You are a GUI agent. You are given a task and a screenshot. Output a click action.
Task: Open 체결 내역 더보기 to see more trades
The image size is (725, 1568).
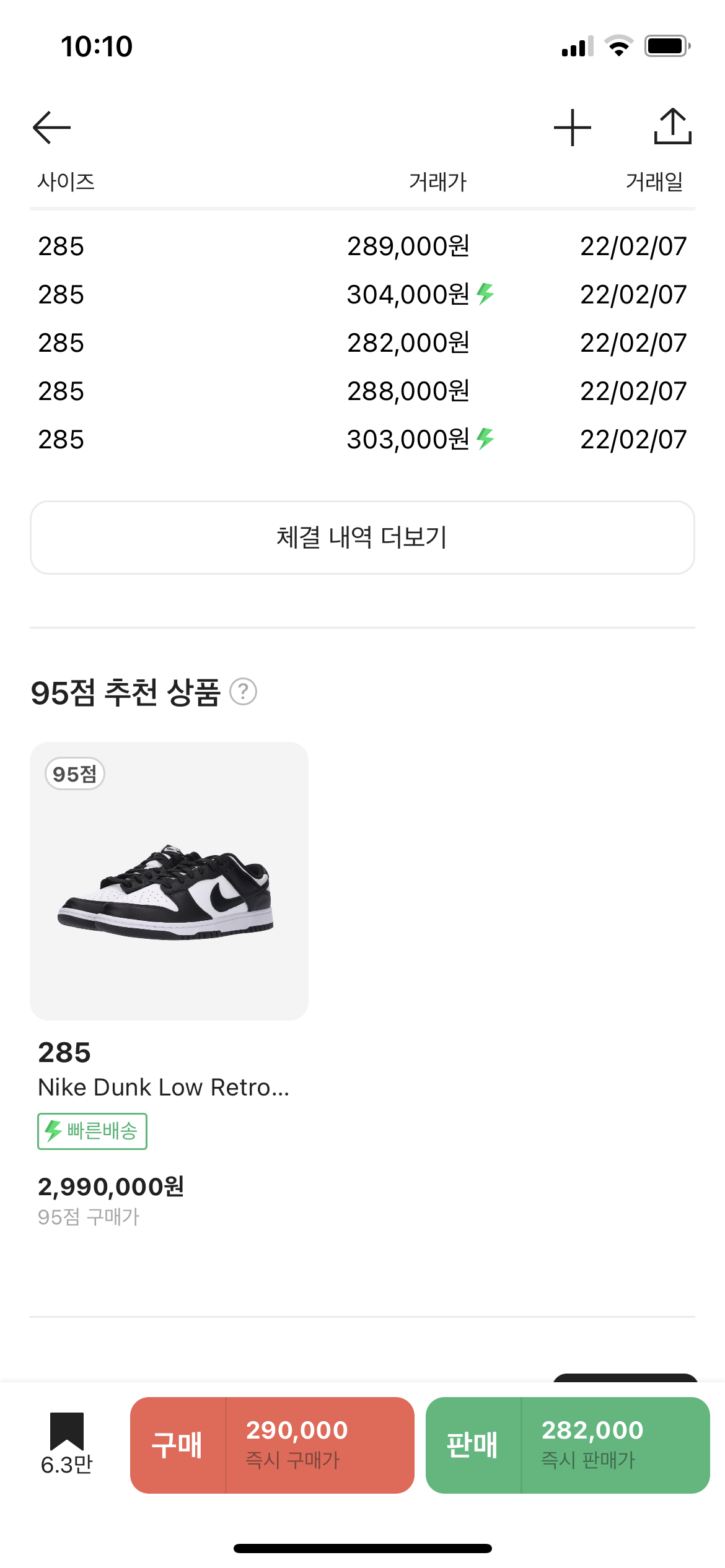pos(362,538)
